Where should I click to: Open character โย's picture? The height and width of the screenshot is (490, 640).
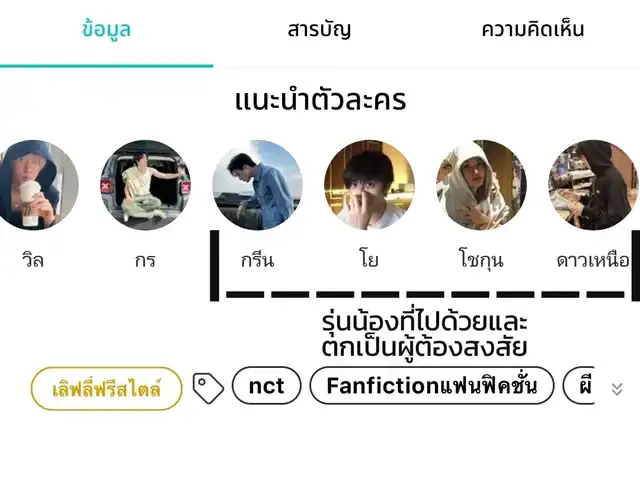click(369, 185)
